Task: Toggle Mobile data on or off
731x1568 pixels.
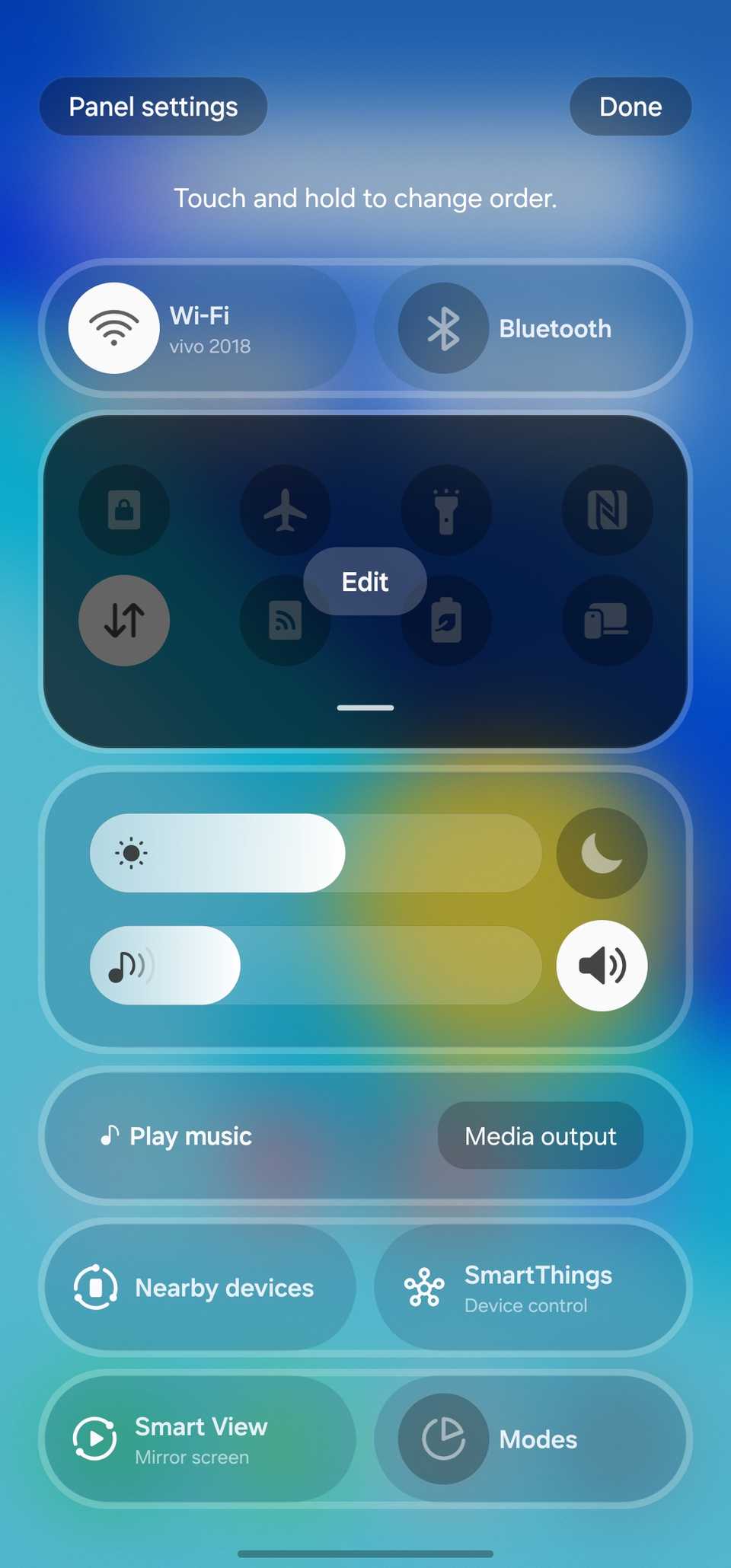Action: 124,621
